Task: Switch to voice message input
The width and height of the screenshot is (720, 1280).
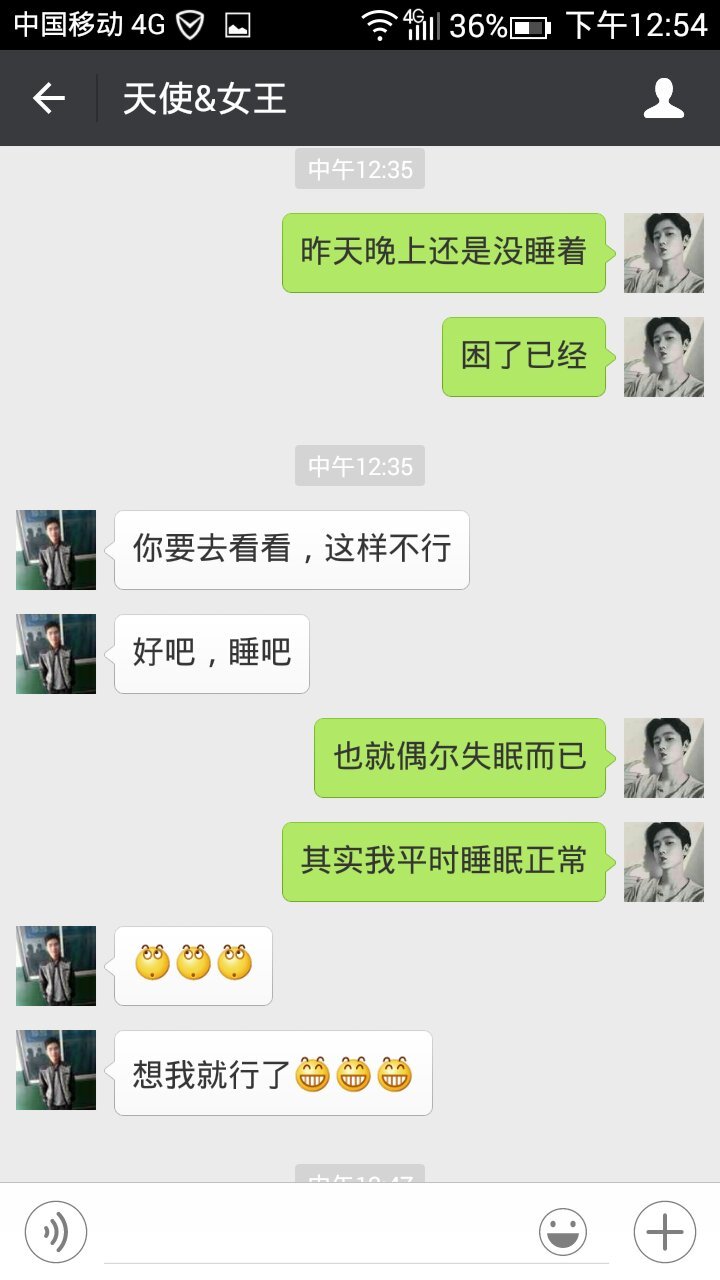Action: pyautogui.click(x=56, y=1231)
